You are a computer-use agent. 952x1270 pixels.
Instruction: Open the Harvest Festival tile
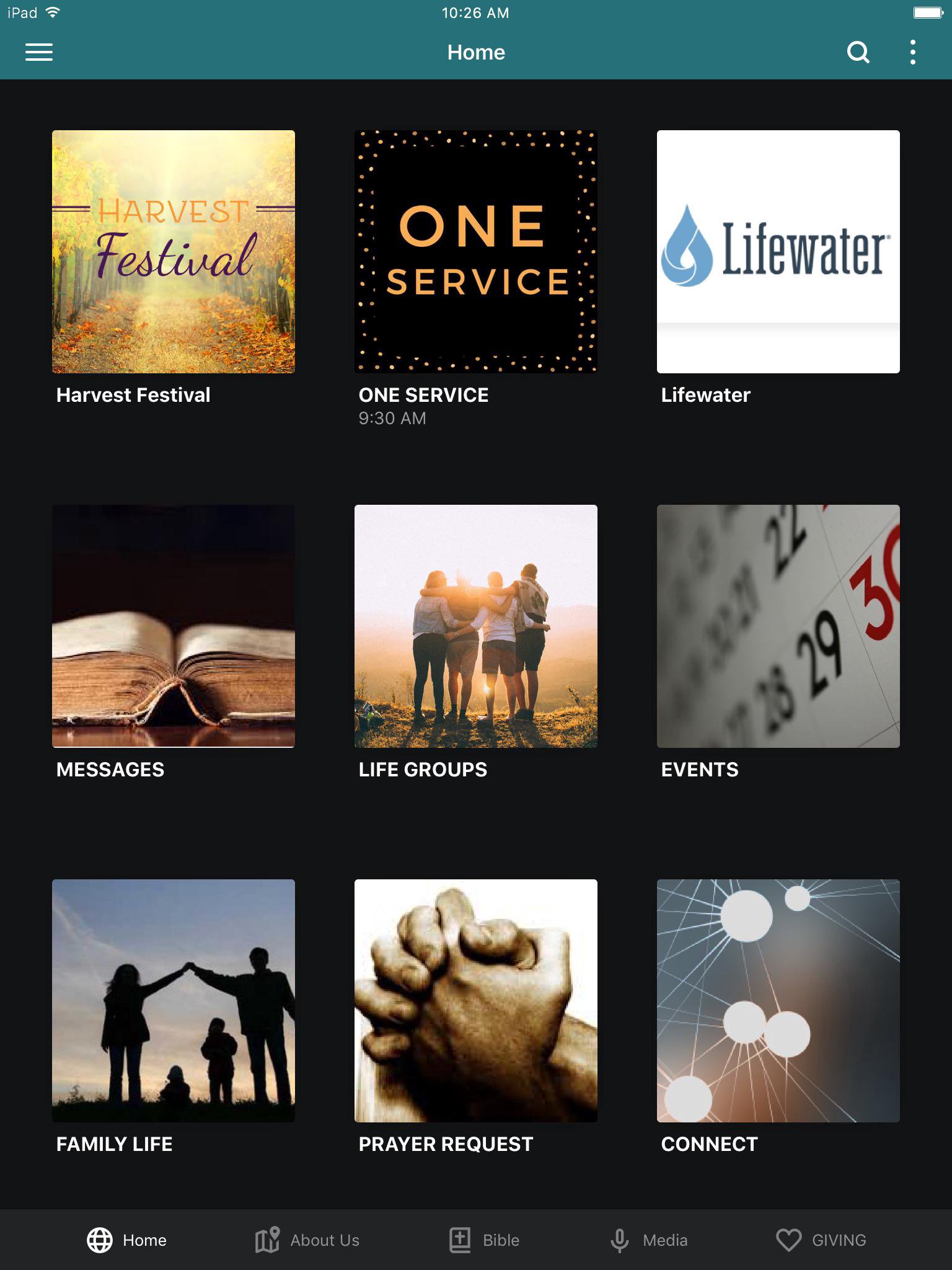point(174,252)
